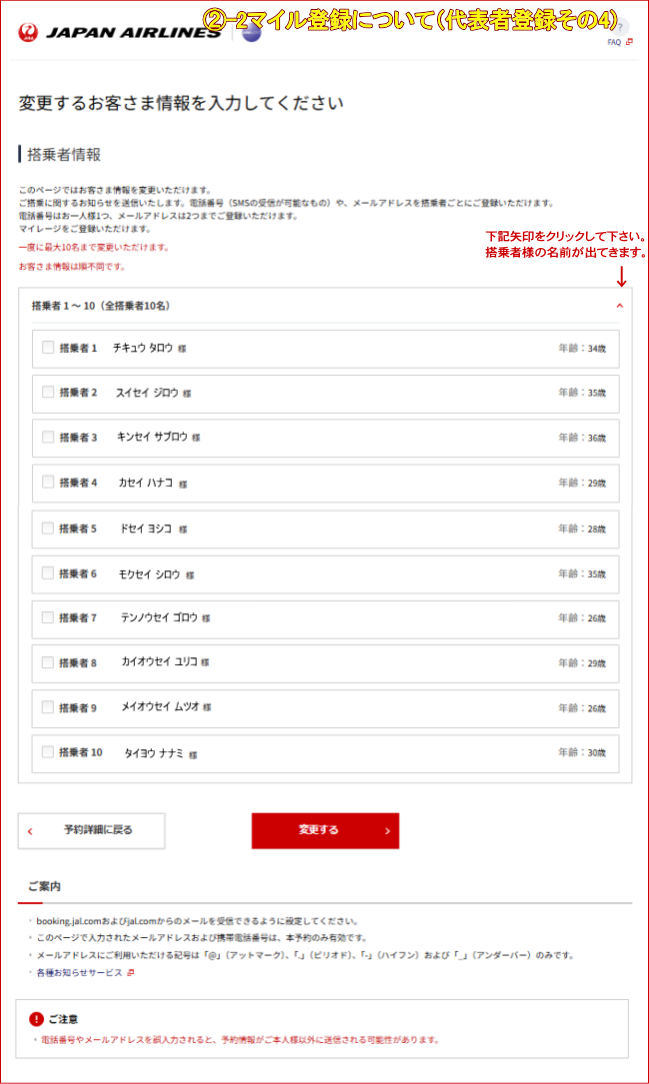
Task: Tick the checkbox for 搭乗者 2 スイセイ ジロウ
Action: click(x=48, y=392)
